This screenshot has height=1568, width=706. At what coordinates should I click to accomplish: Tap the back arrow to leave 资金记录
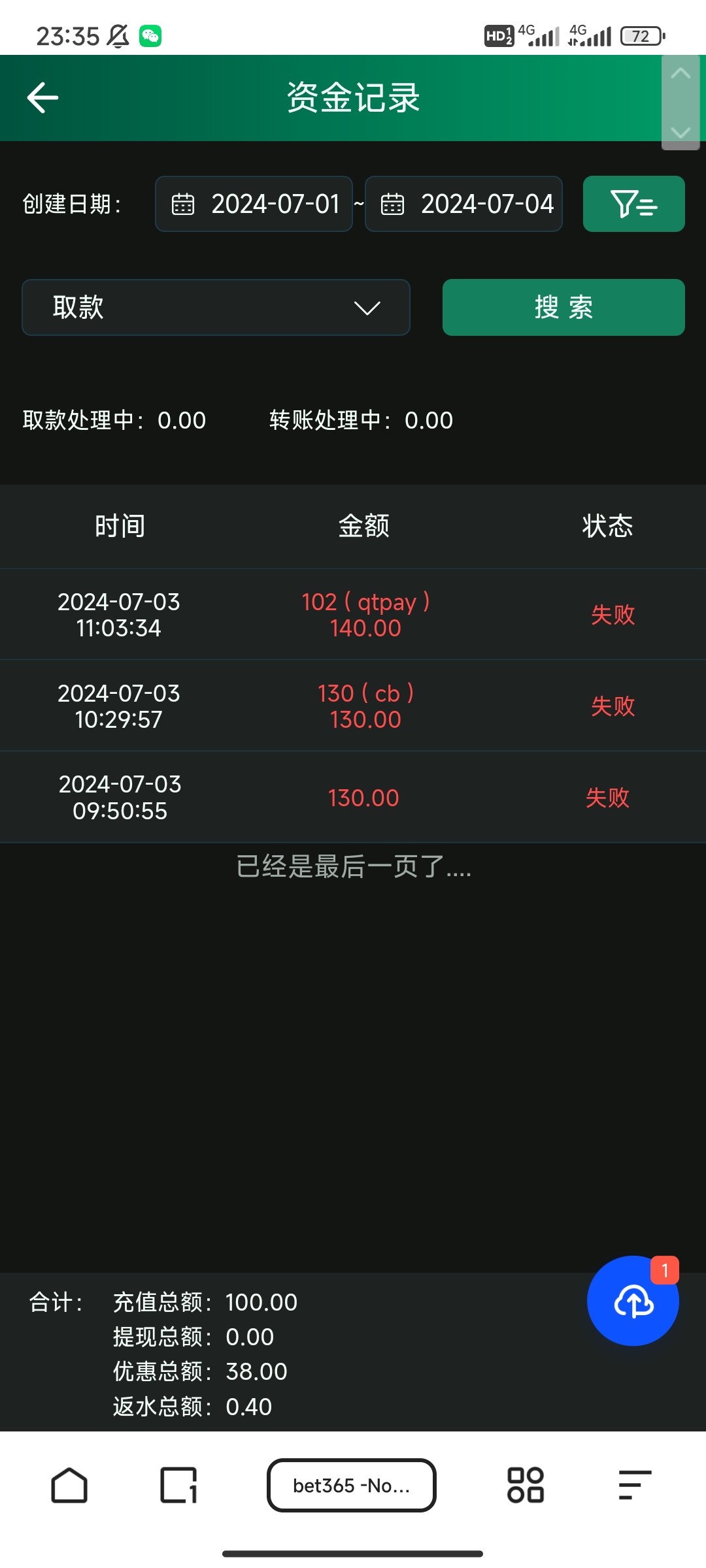point(41,97)
